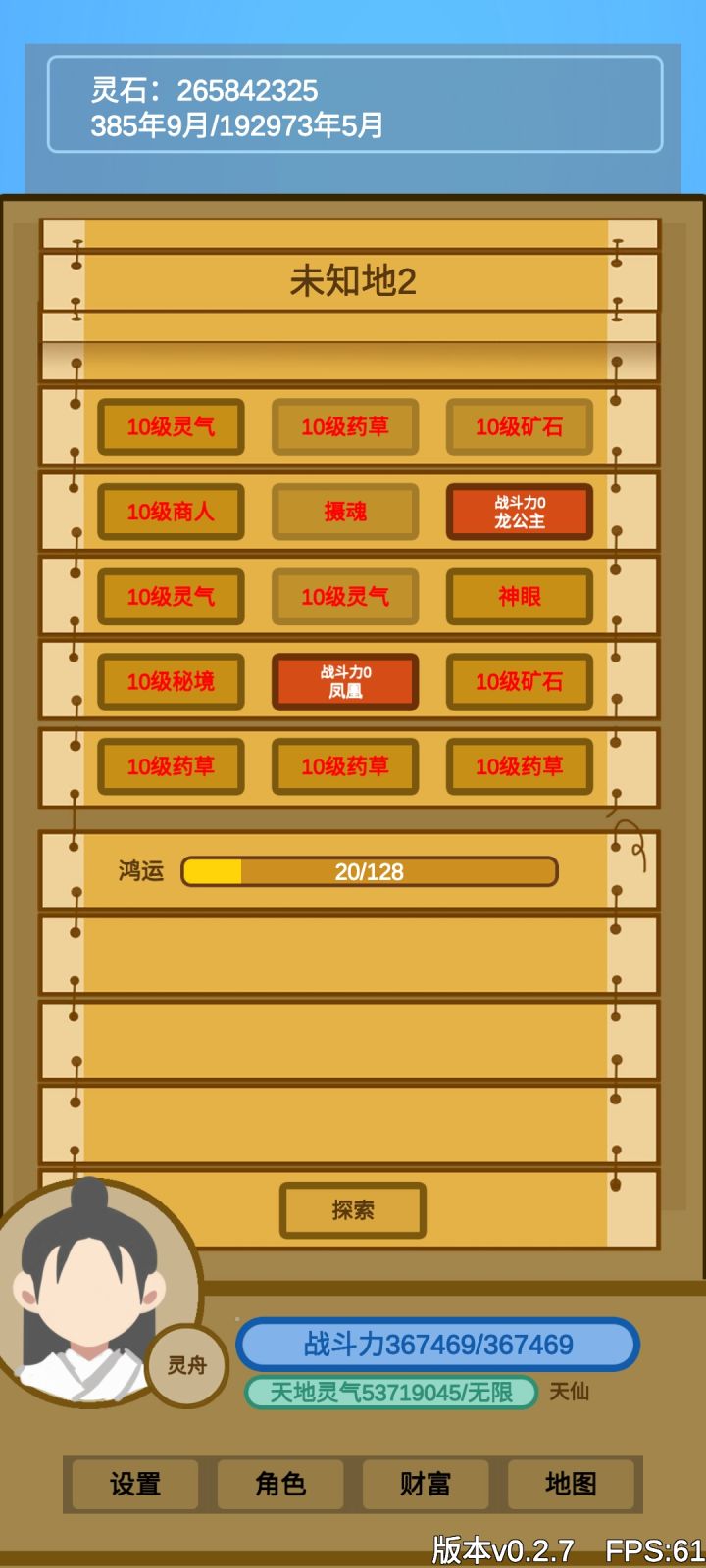
Task: Collect the 10级矿石 in the top row
Action: point(519,426)
